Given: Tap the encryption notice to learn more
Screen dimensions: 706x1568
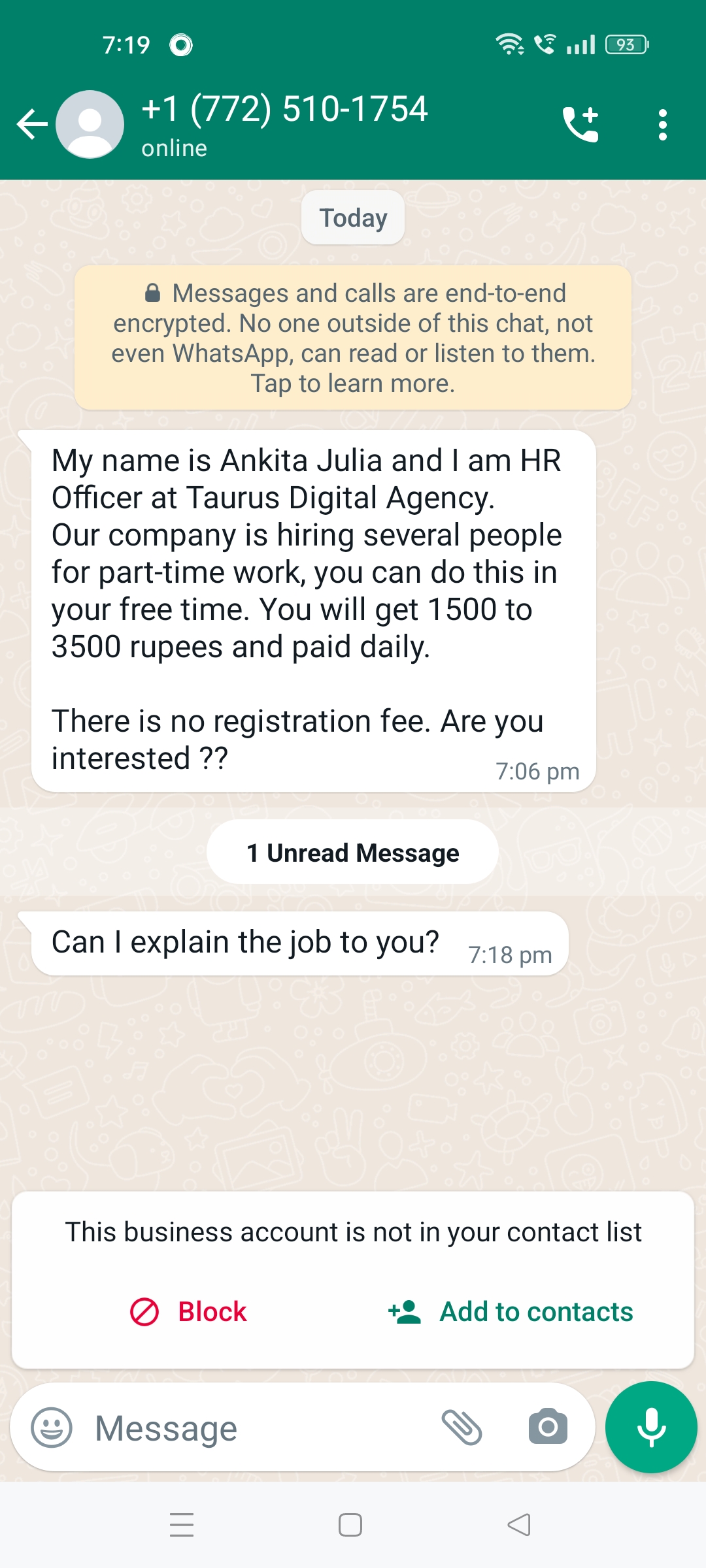Looking at the screenshot, I should coord(353,338).
